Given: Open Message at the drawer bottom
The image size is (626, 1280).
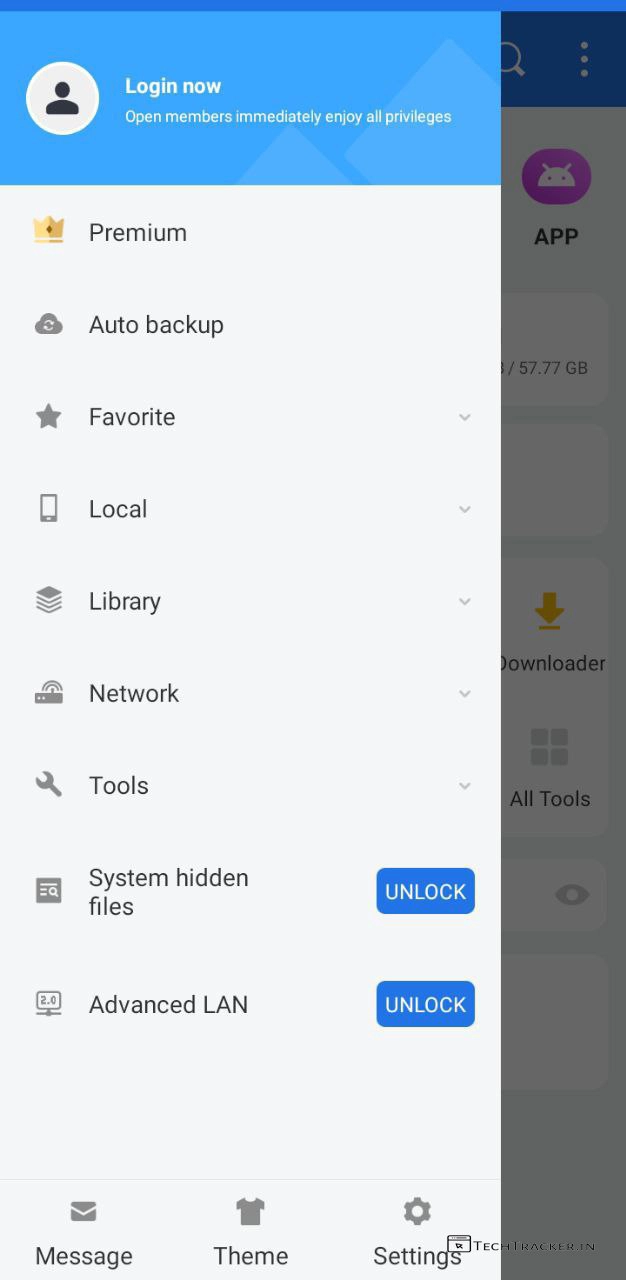Looking at the screenshot, I should tap(84, 1234).
